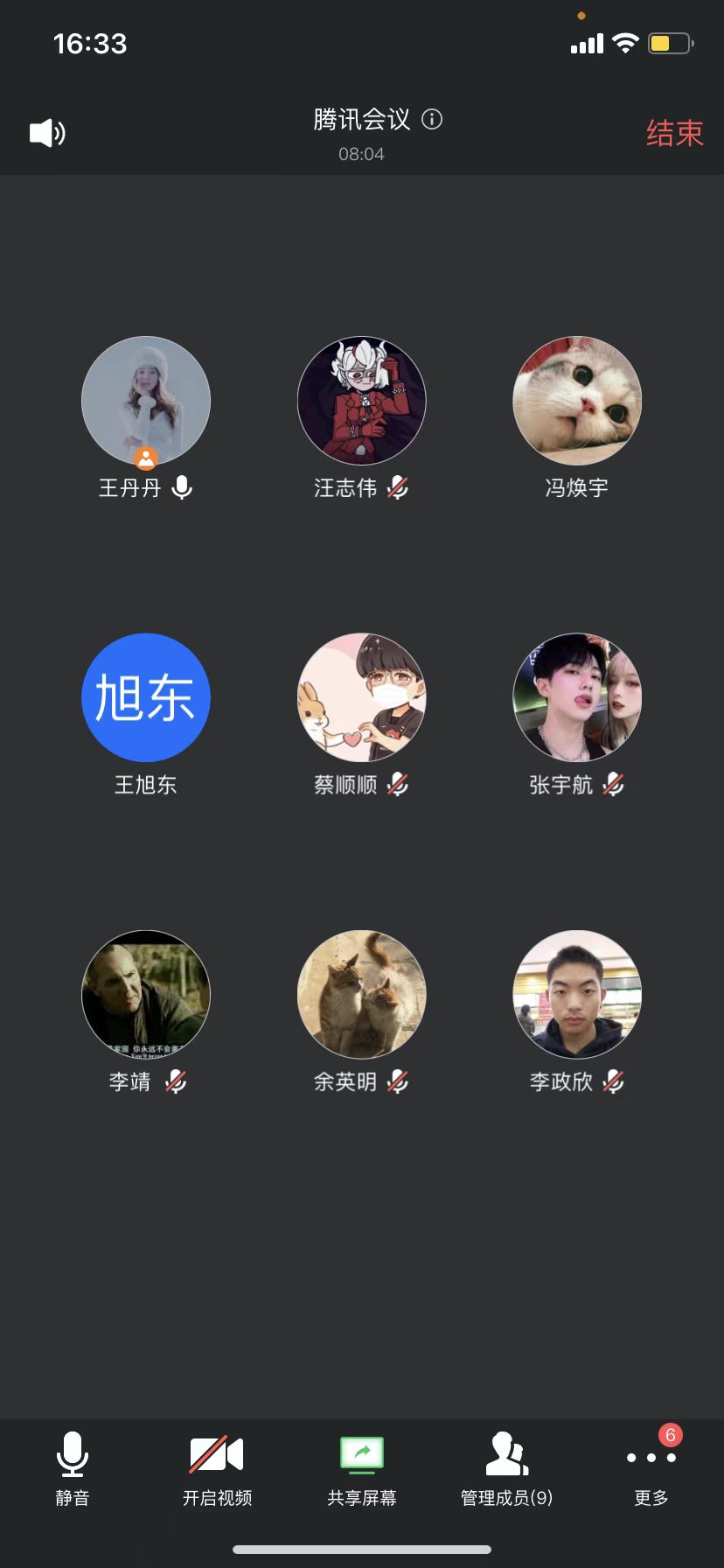Screen dimensions: 724x1568
Task: Tap 张宇航's participant avatar
Action: (x=577, y=697)
